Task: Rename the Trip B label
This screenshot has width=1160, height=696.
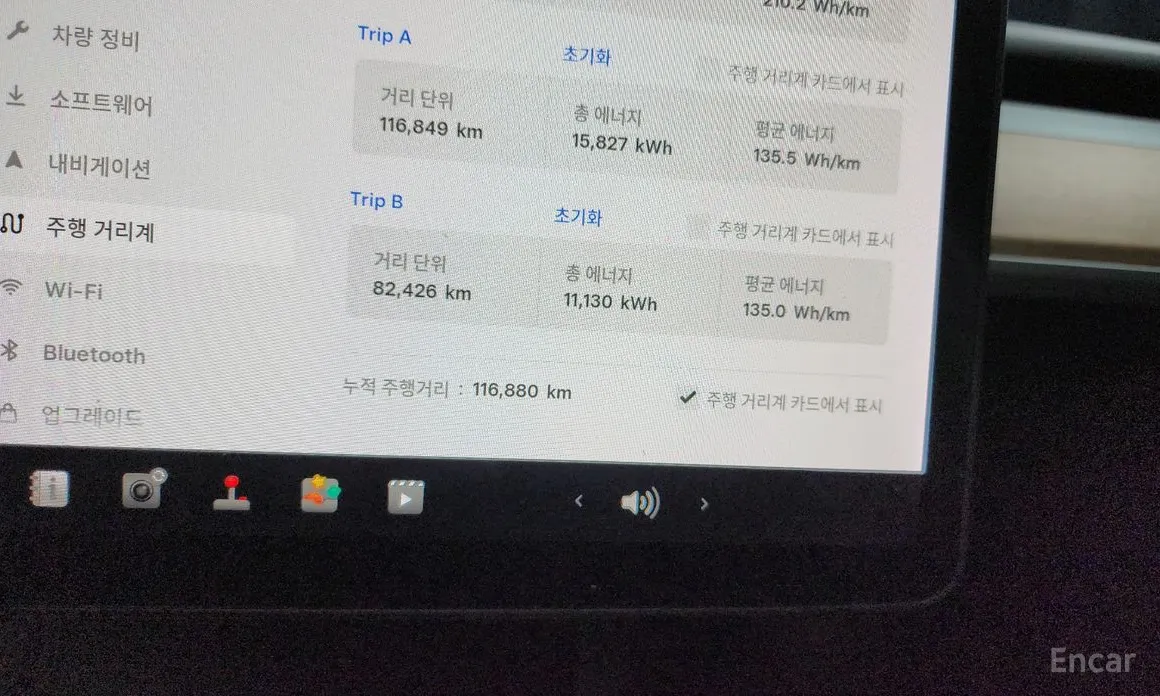Action: tap(376, 200)
